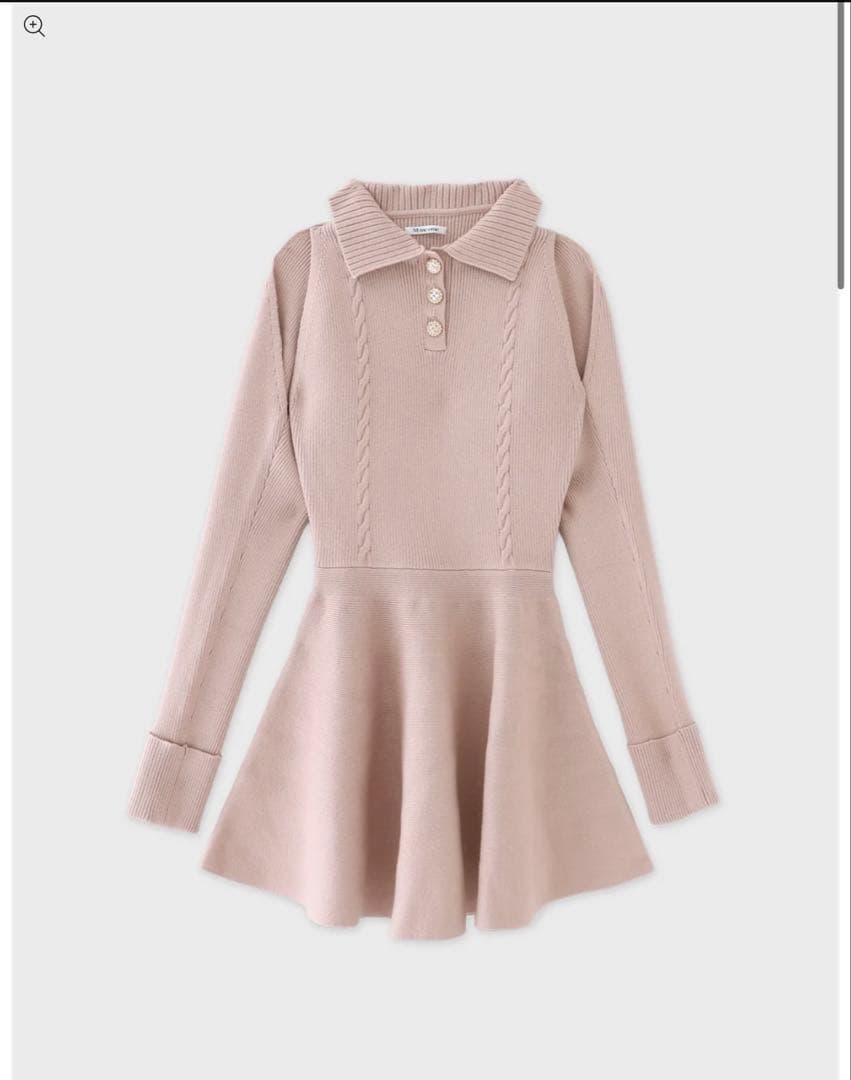Tap the zoom-in magnifier icon

(x=34, y=27)
